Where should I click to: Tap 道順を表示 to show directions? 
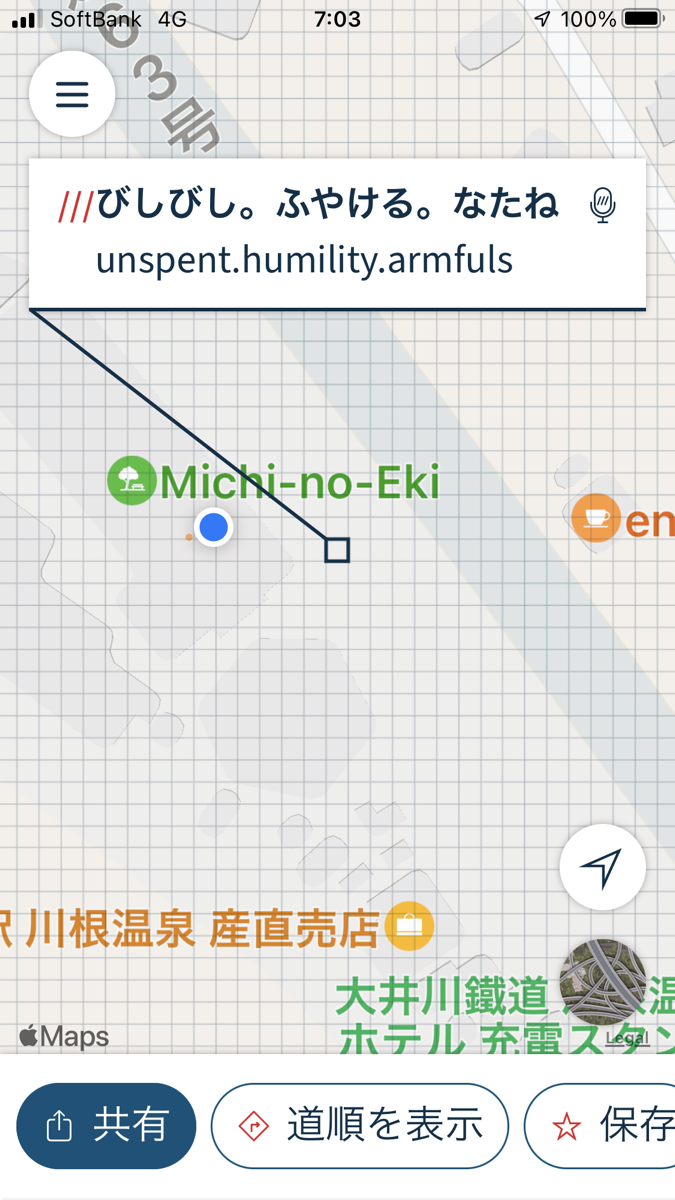360,1126
